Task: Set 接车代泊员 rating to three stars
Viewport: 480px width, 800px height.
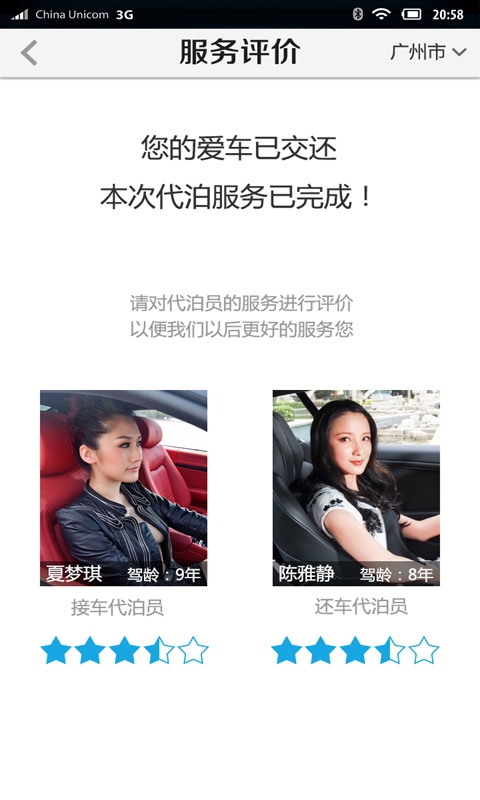Action: 124,651
